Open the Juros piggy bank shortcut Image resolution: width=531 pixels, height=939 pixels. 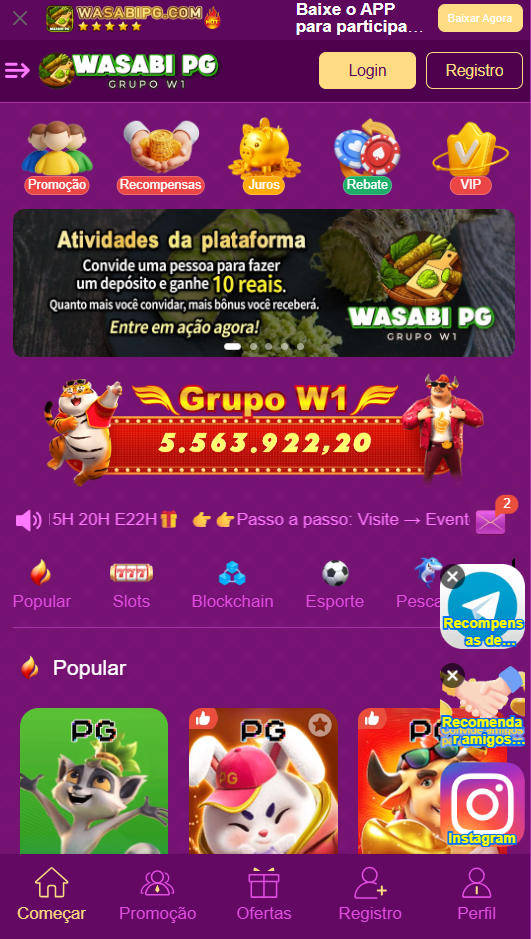264,157
